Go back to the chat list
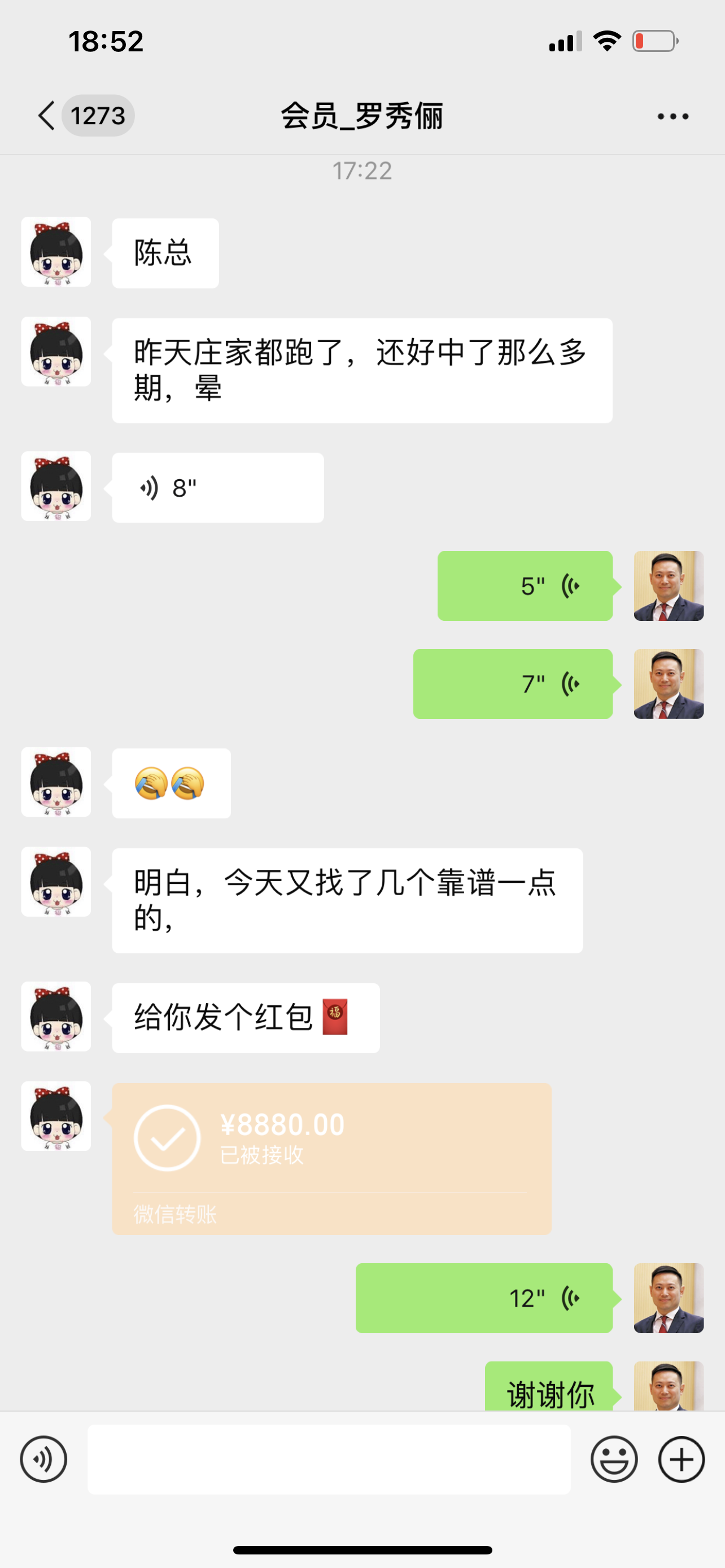 pyautogui.click(x=47, y=116)
